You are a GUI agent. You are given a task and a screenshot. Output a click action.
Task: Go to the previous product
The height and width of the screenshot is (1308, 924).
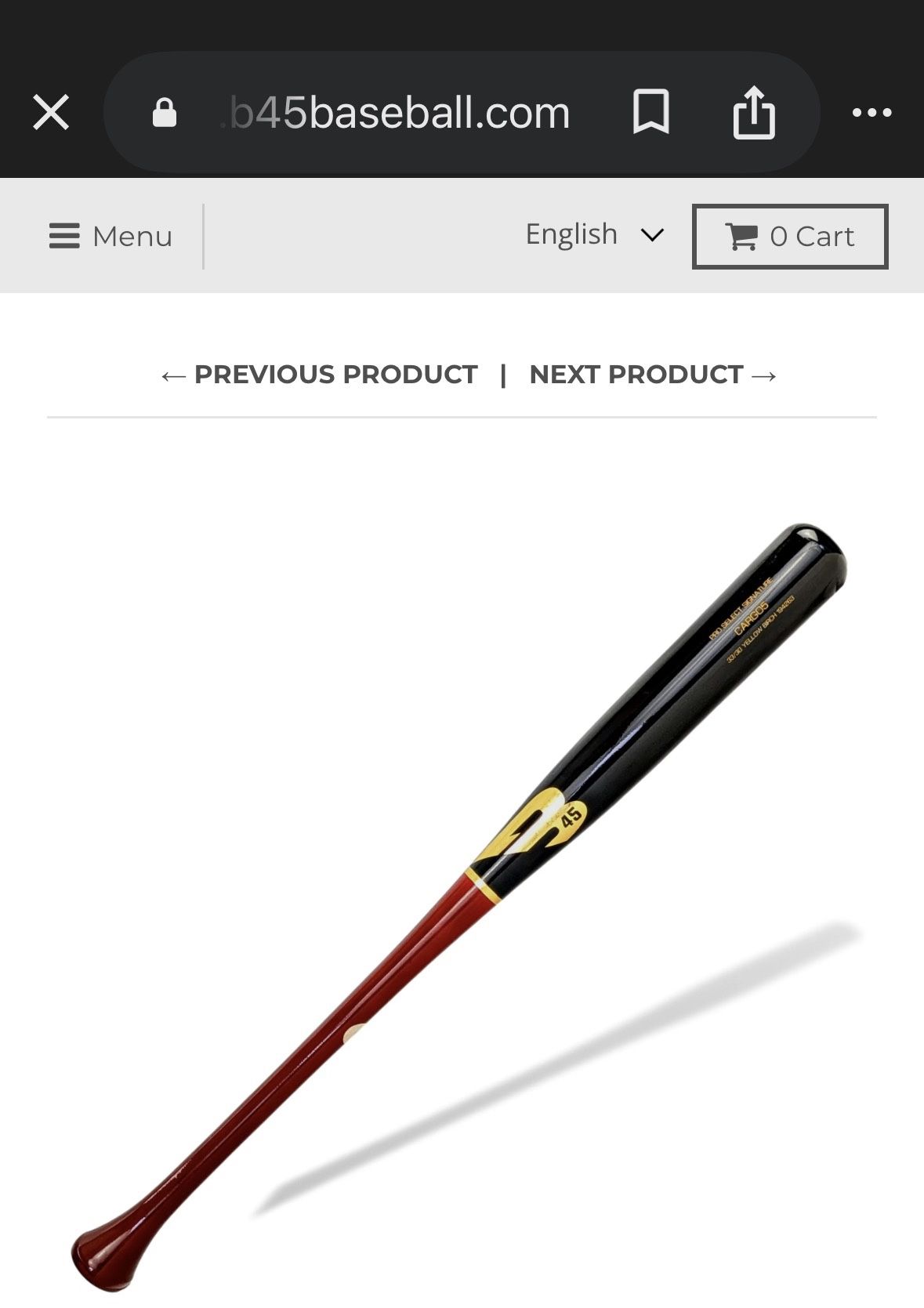[320, 375]
